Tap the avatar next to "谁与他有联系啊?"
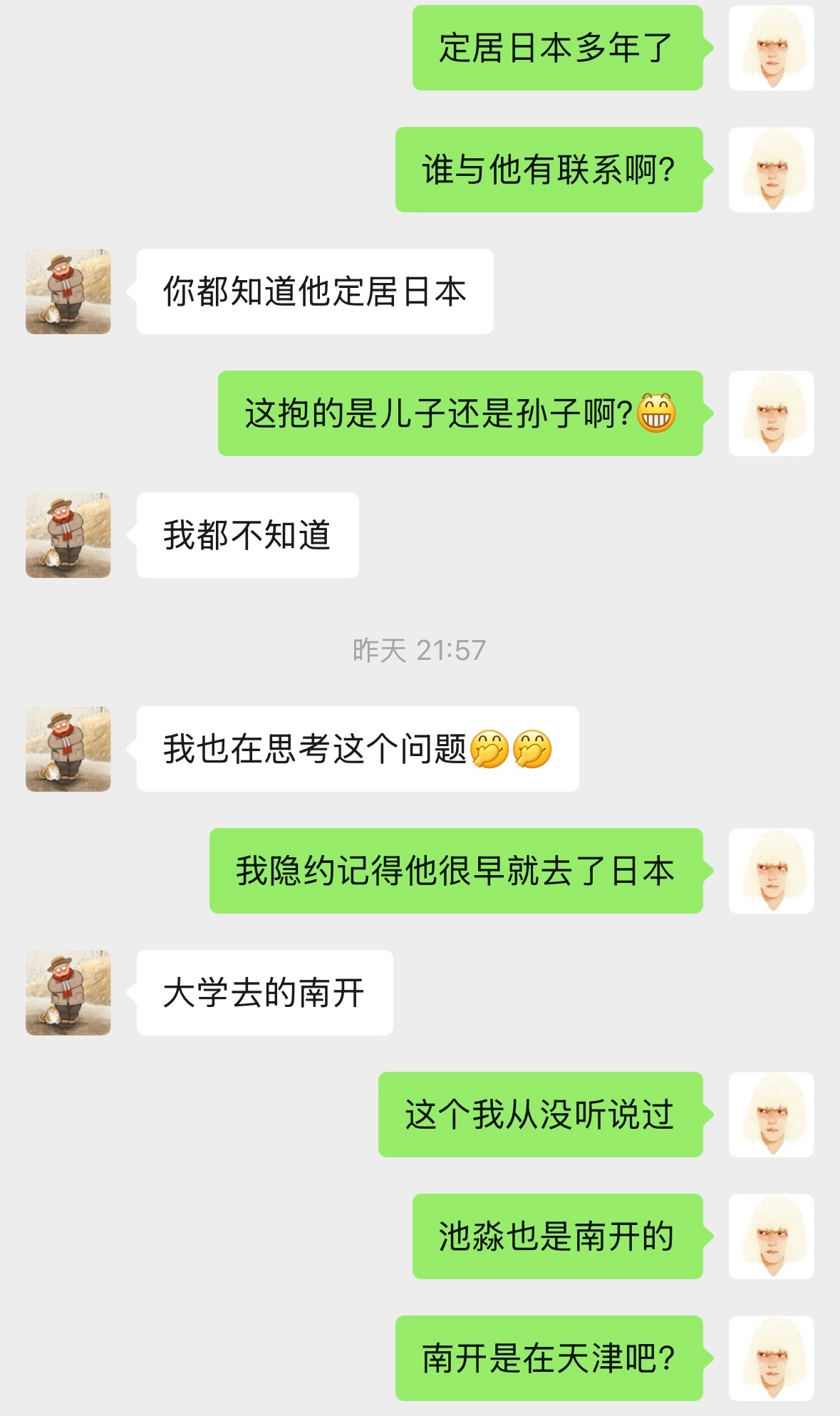 (x=771, y=170)
